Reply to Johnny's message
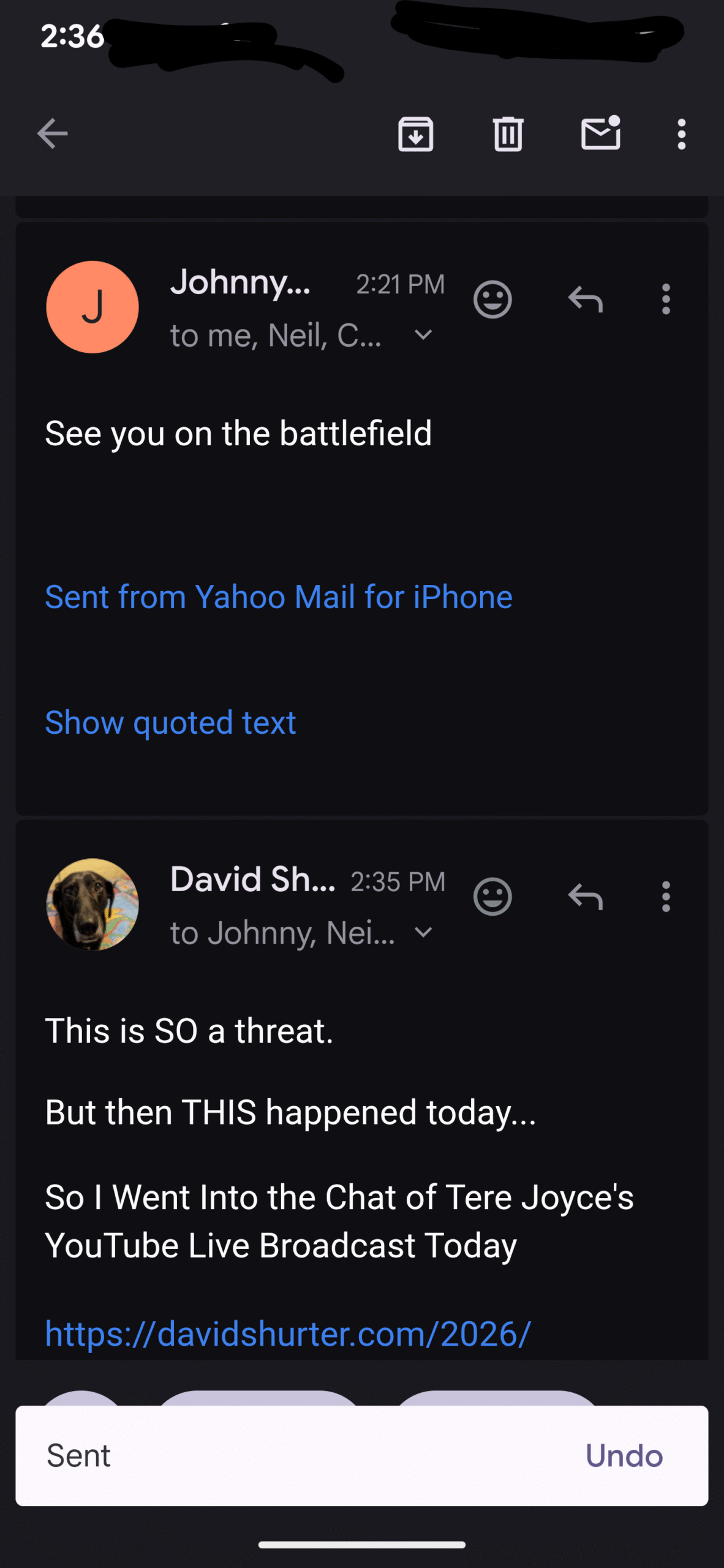The height and width of the screenshot is (1568, 724). [586, 300]
